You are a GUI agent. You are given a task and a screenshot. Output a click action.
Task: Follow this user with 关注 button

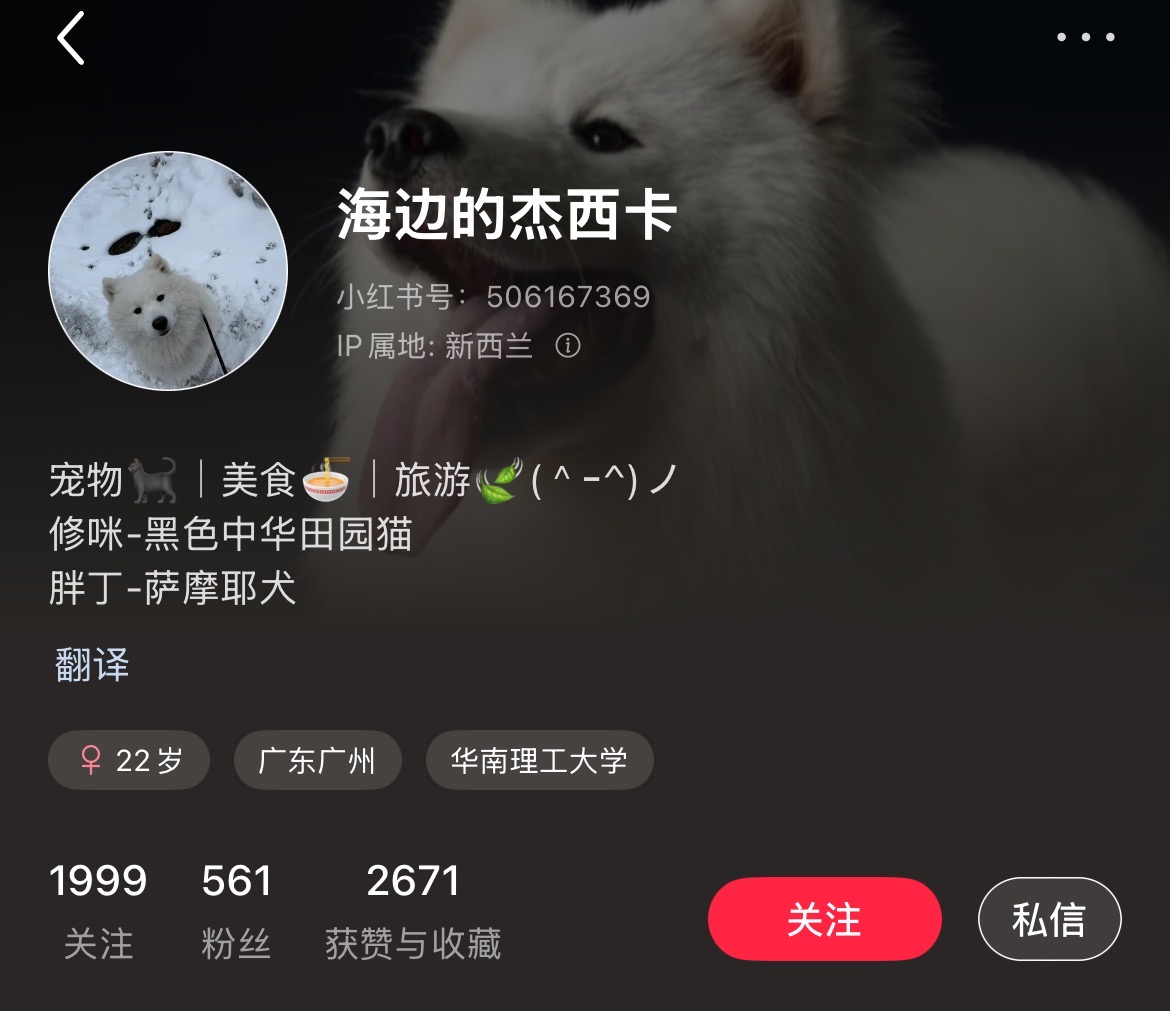pyautogui.click(x=824, y=919)
